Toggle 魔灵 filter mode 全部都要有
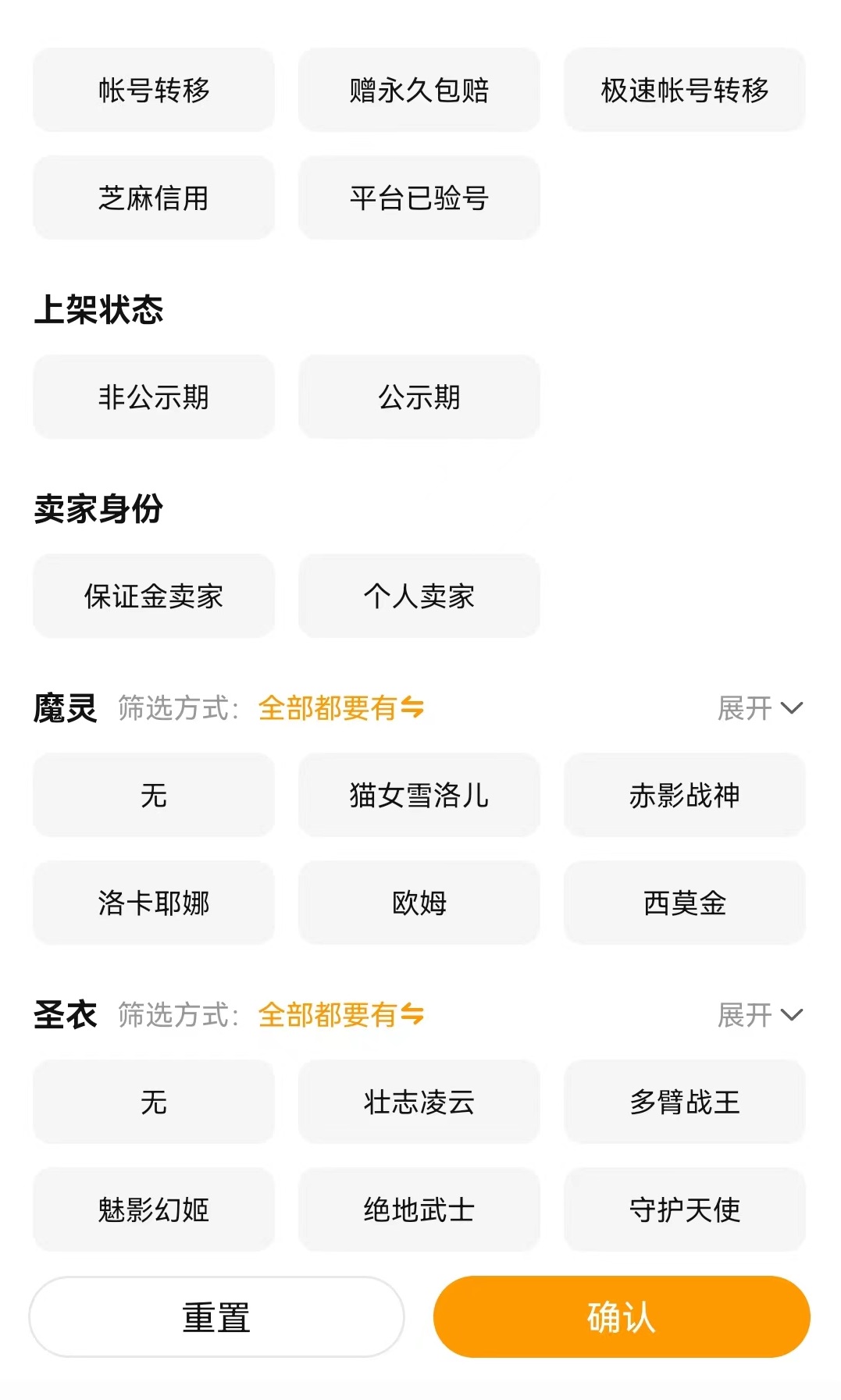The image size is (841, 1400). tap(341, 708)
